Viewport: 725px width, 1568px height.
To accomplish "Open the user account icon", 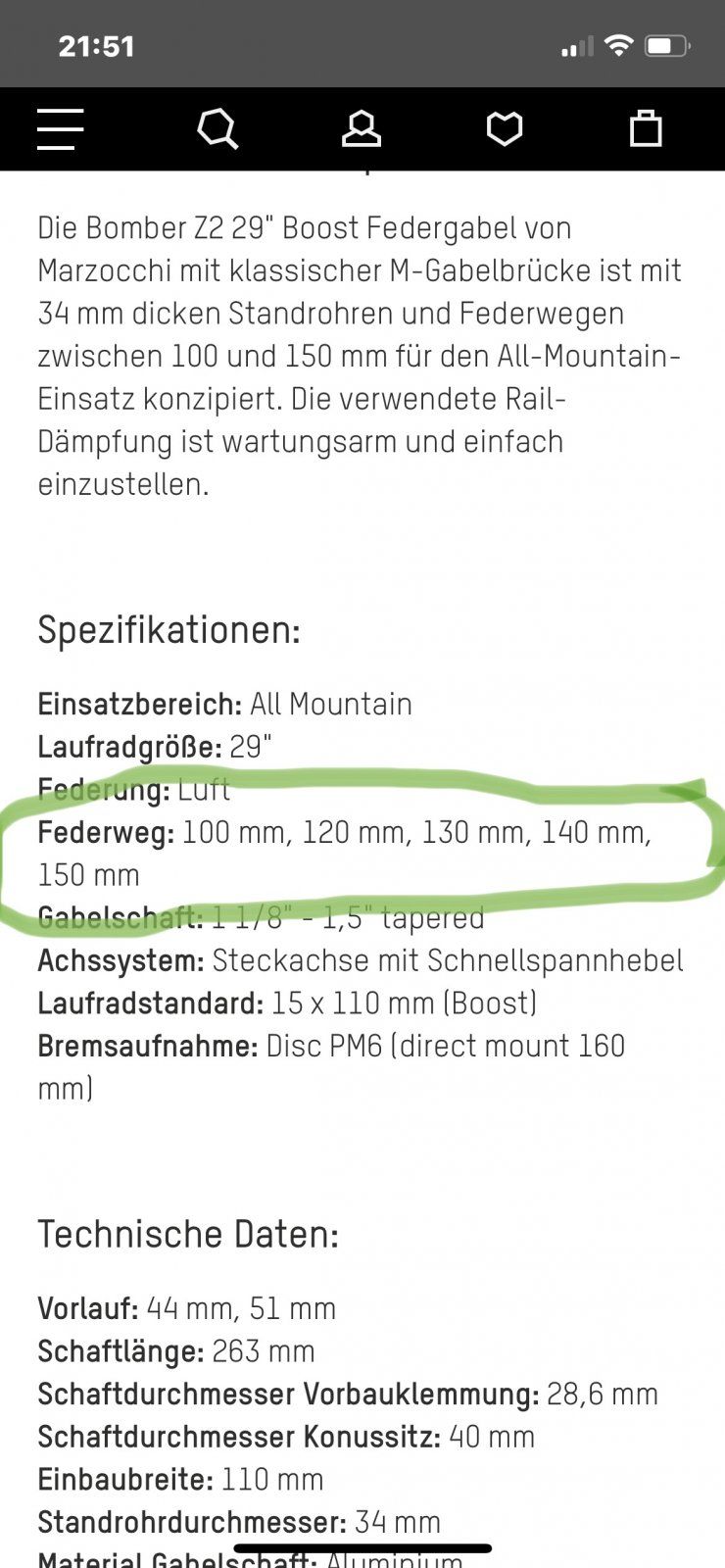I will [361, 128].
